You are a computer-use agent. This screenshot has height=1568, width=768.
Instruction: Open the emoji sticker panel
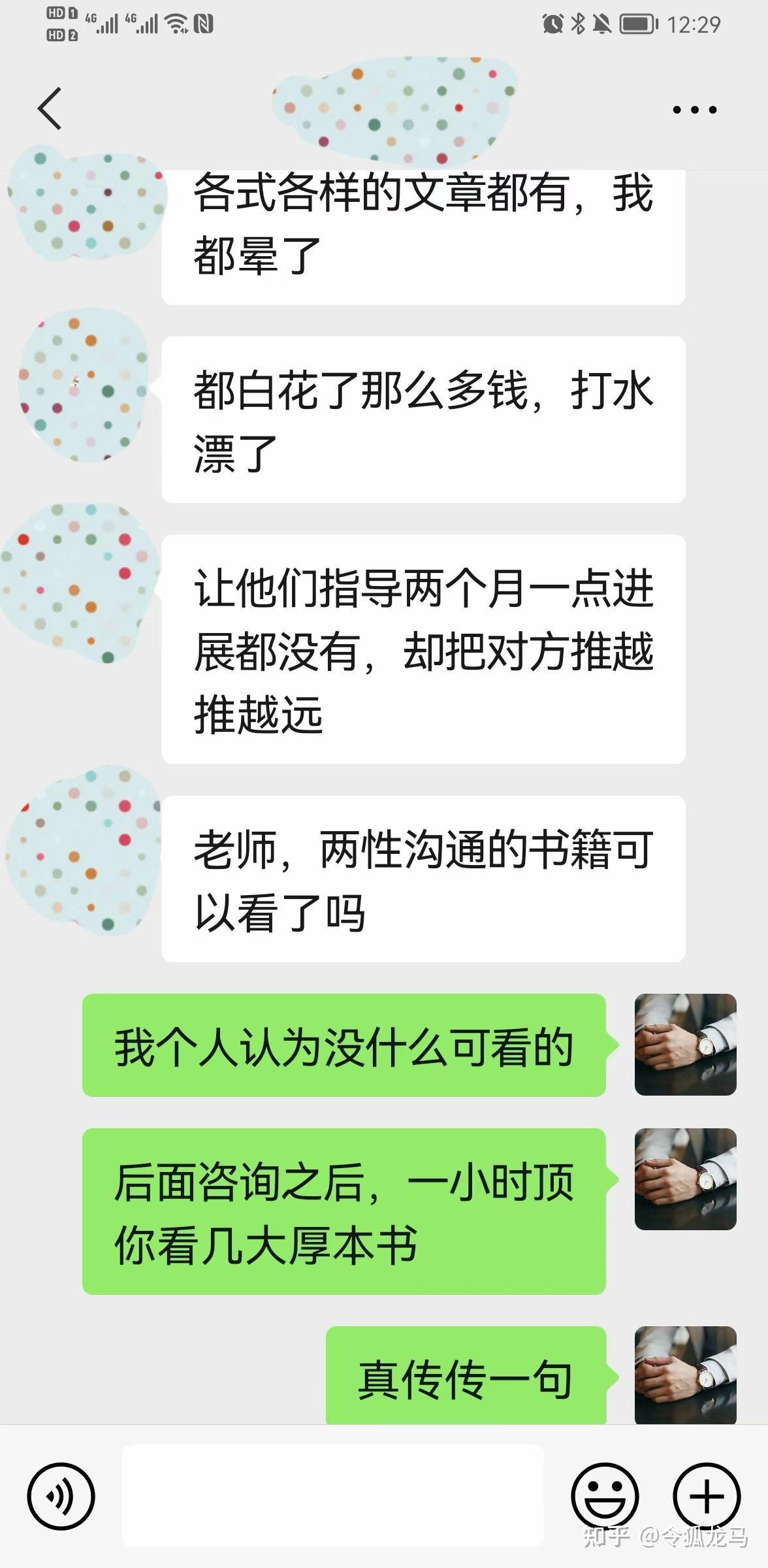click(x=605, y=1495)
